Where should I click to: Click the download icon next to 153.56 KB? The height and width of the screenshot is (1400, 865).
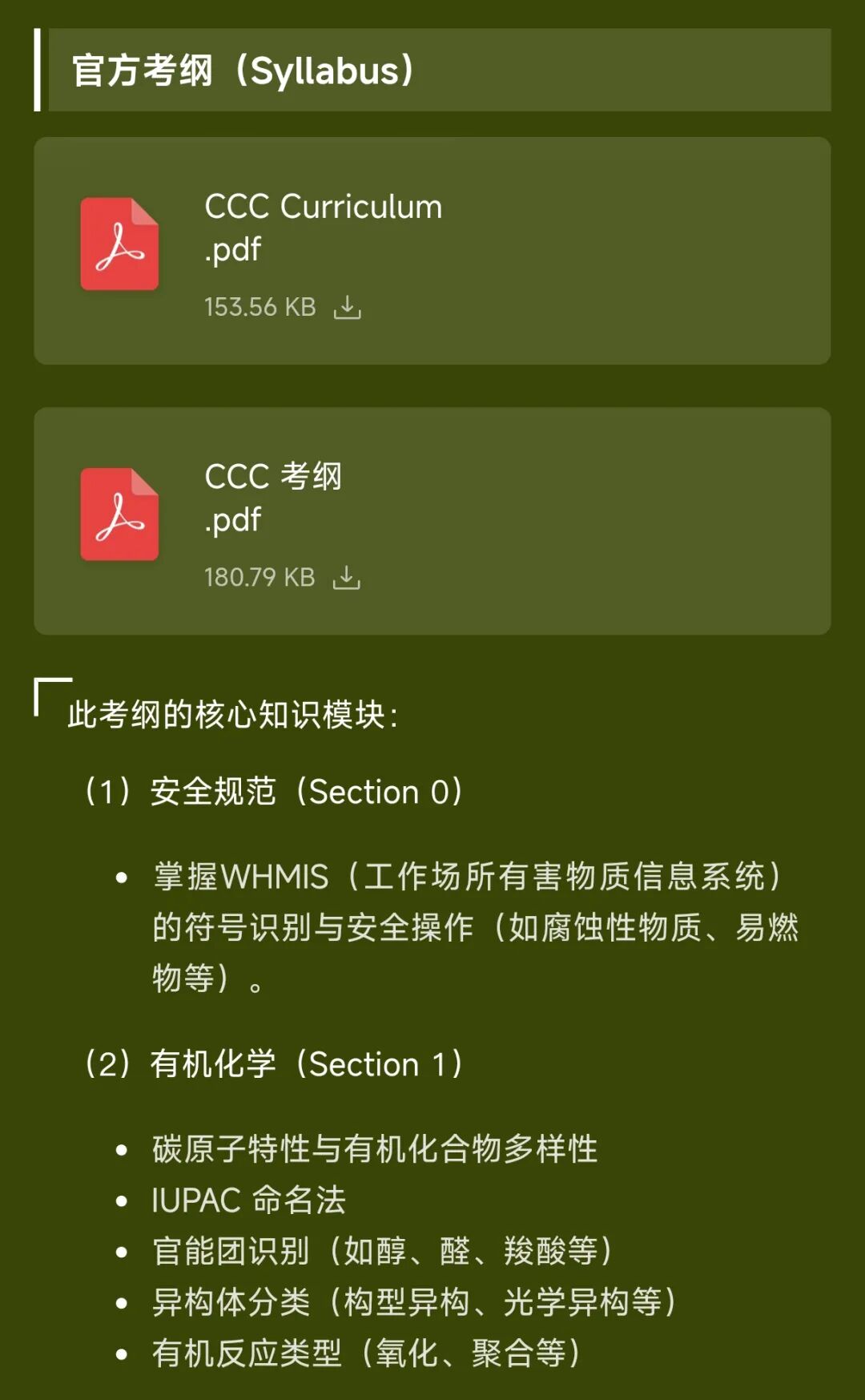349,307
